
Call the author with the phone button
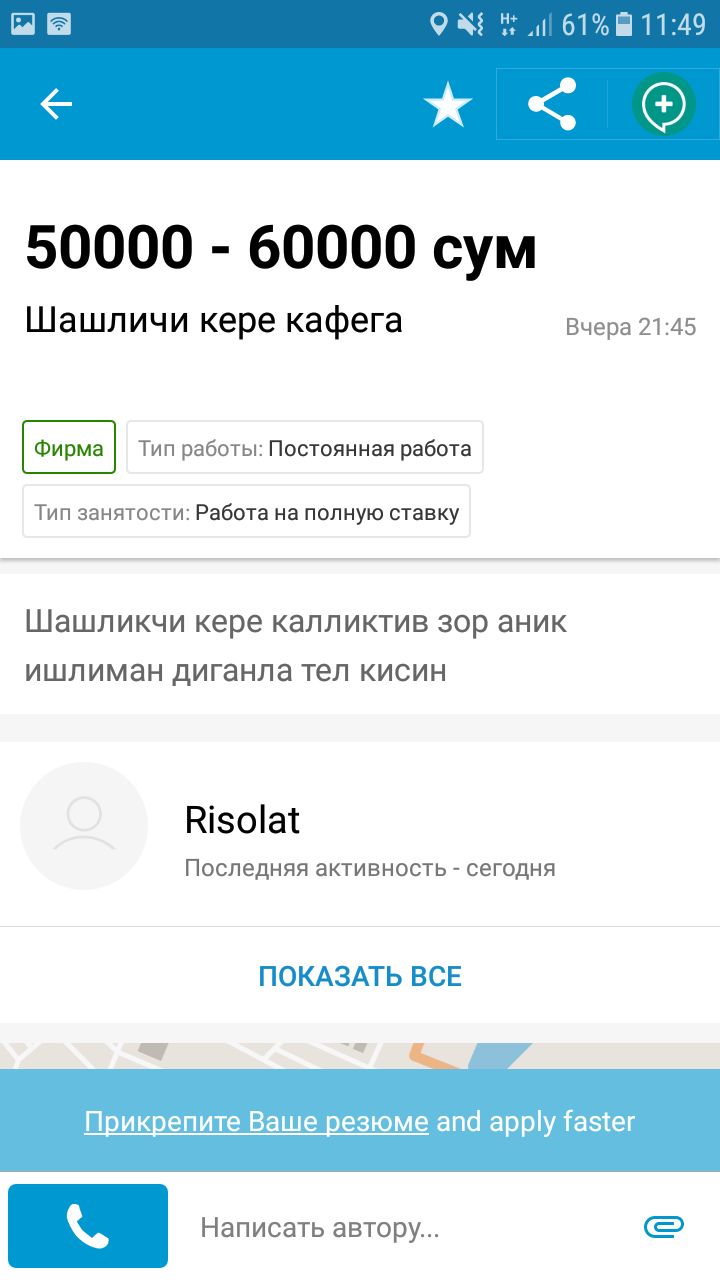coord(88,1226)
